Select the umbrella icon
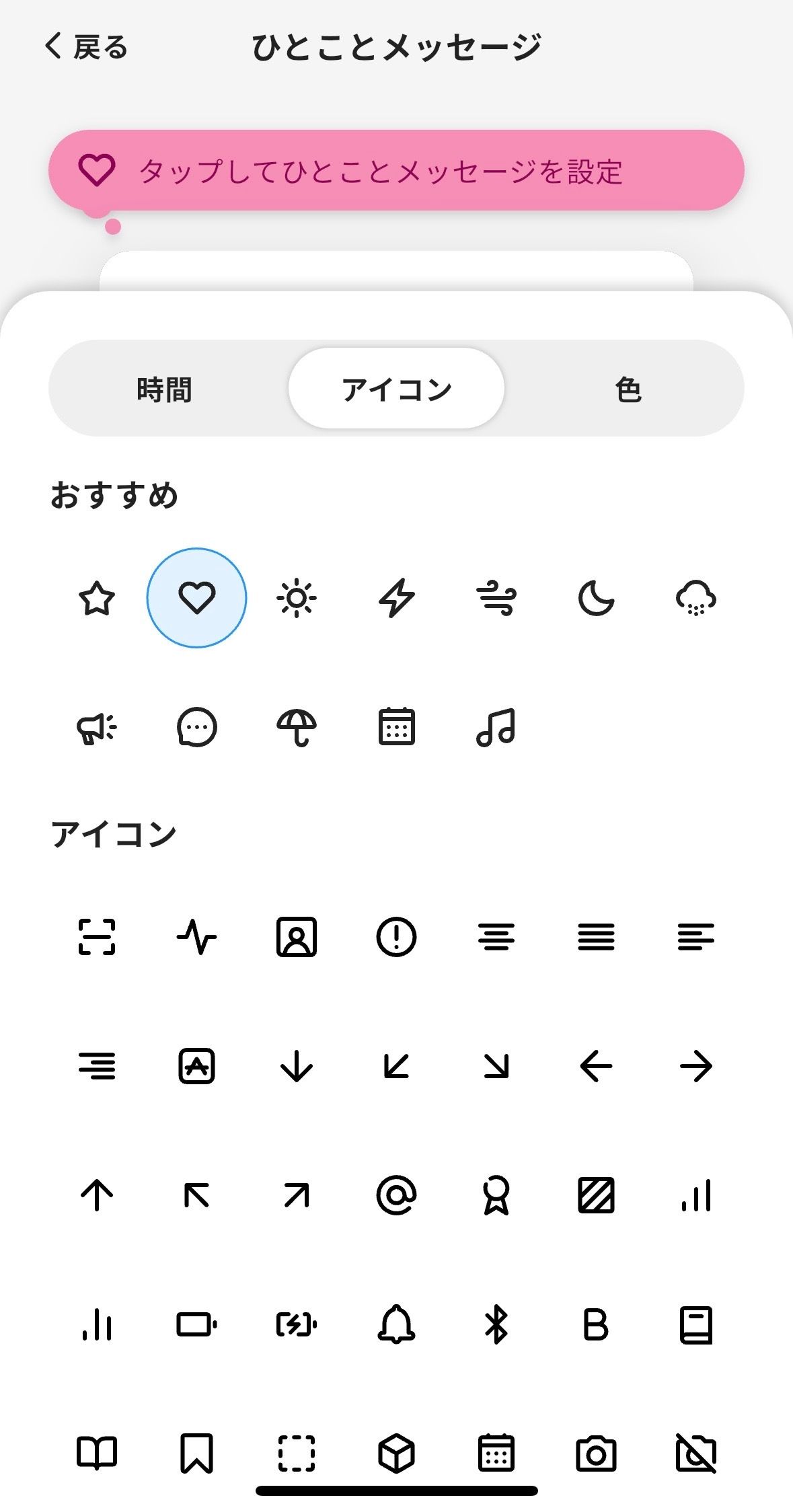Image resolution: width=793 pixels, height=1512 pixels. tap(296, 728)
